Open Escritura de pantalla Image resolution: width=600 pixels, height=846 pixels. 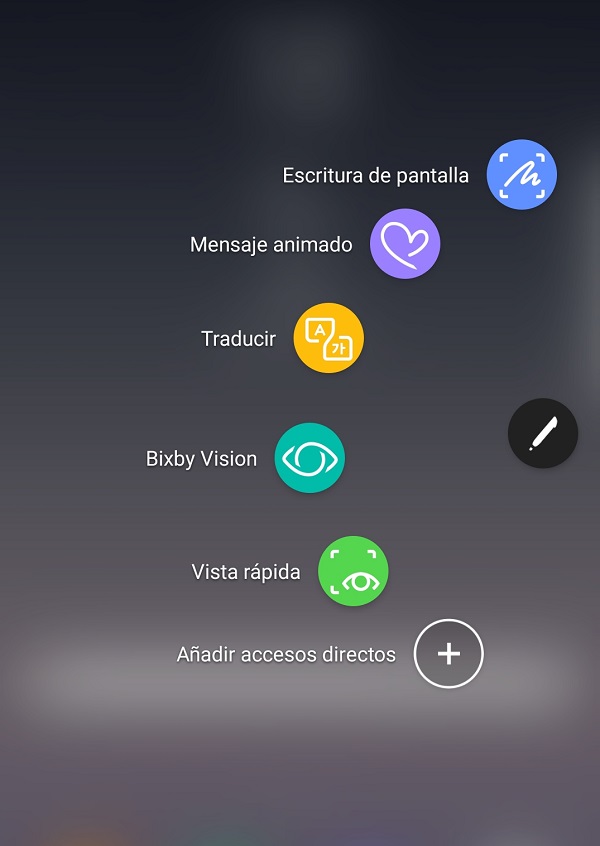pos(521,175)
